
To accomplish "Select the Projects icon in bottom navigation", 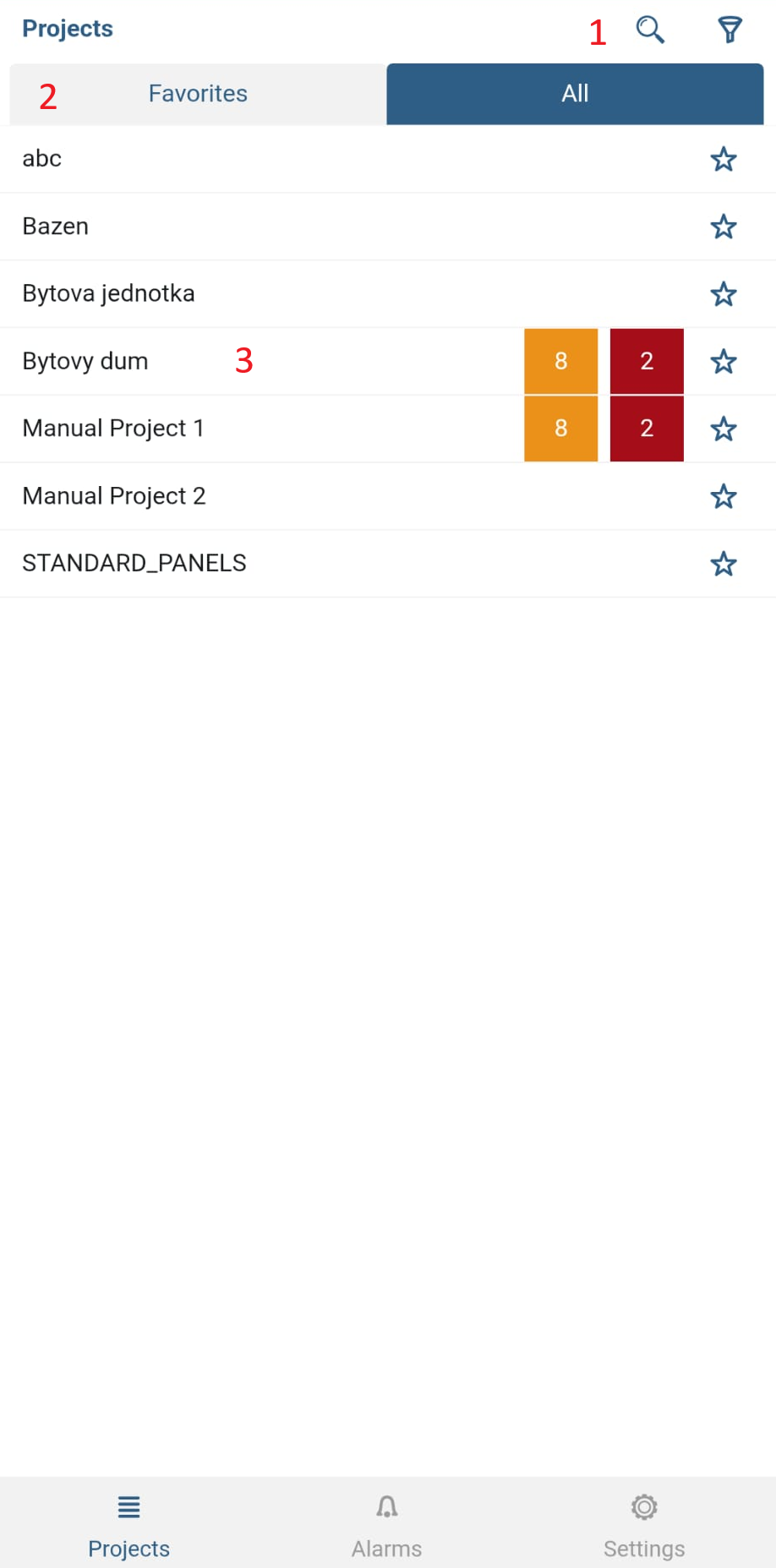I will tap(128, 1522).
